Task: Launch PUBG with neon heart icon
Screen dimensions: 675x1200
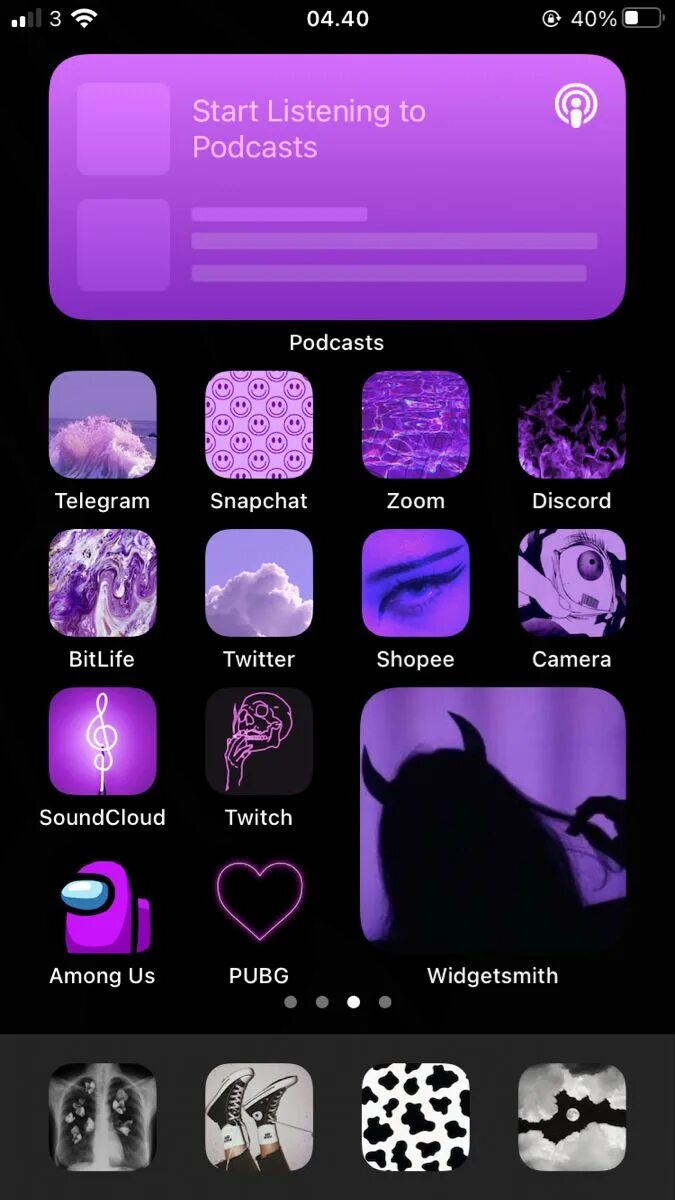Action: [x=259, y=900]
